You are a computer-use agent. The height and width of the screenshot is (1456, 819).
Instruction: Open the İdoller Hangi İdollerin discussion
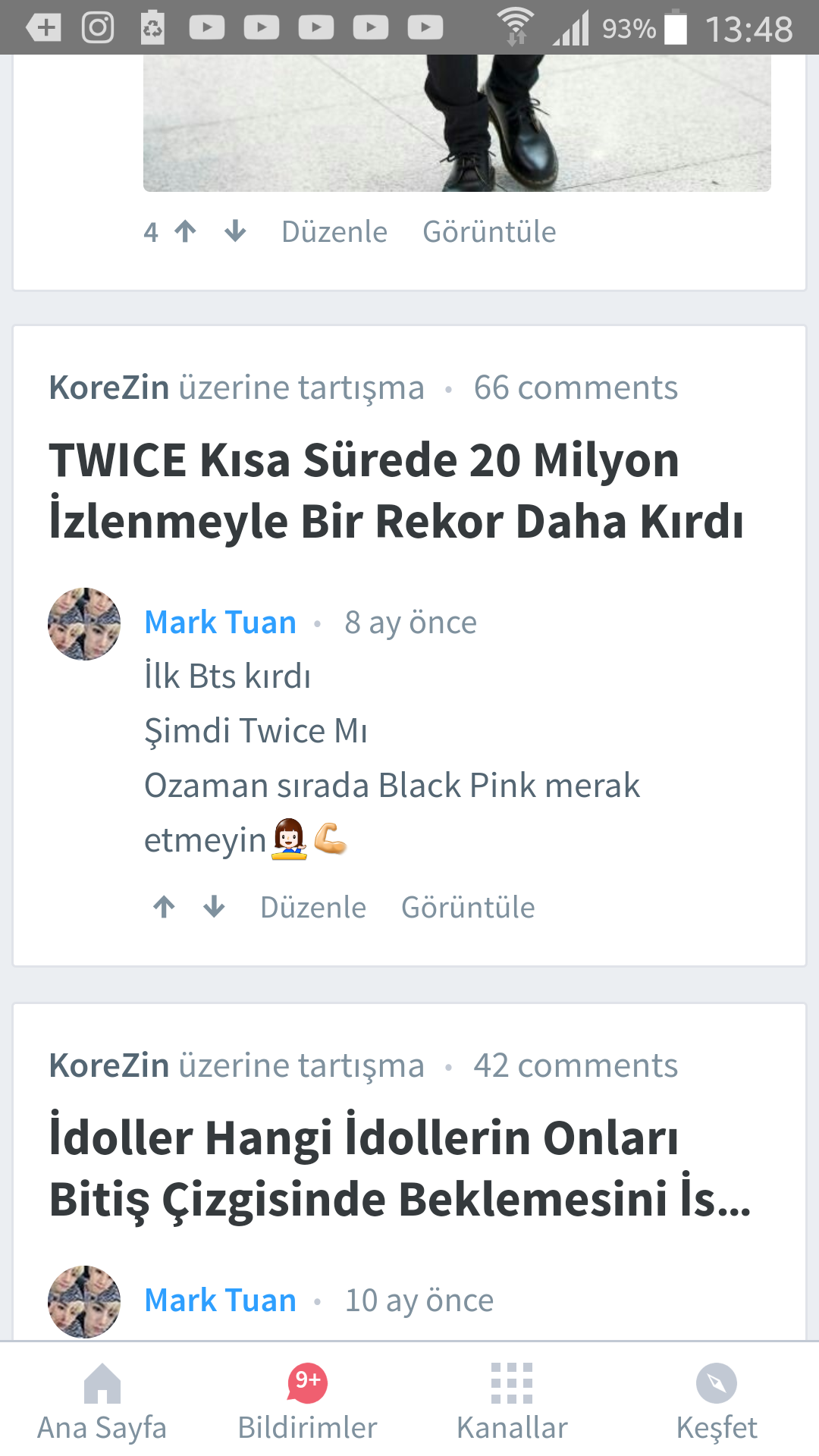(400, 1169)
